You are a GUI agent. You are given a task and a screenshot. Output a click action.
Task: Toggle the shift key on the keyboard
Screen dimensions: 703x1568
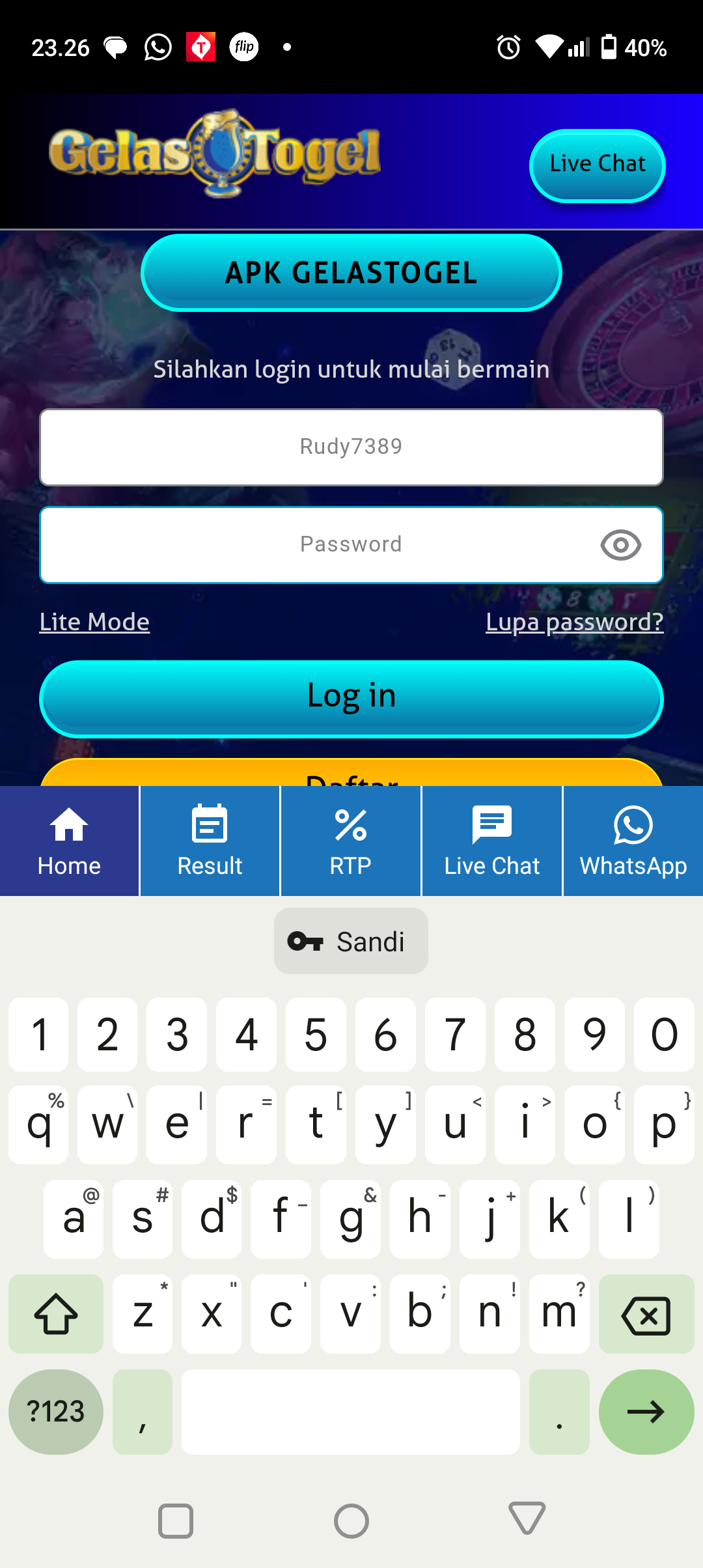click(56, 1314)
